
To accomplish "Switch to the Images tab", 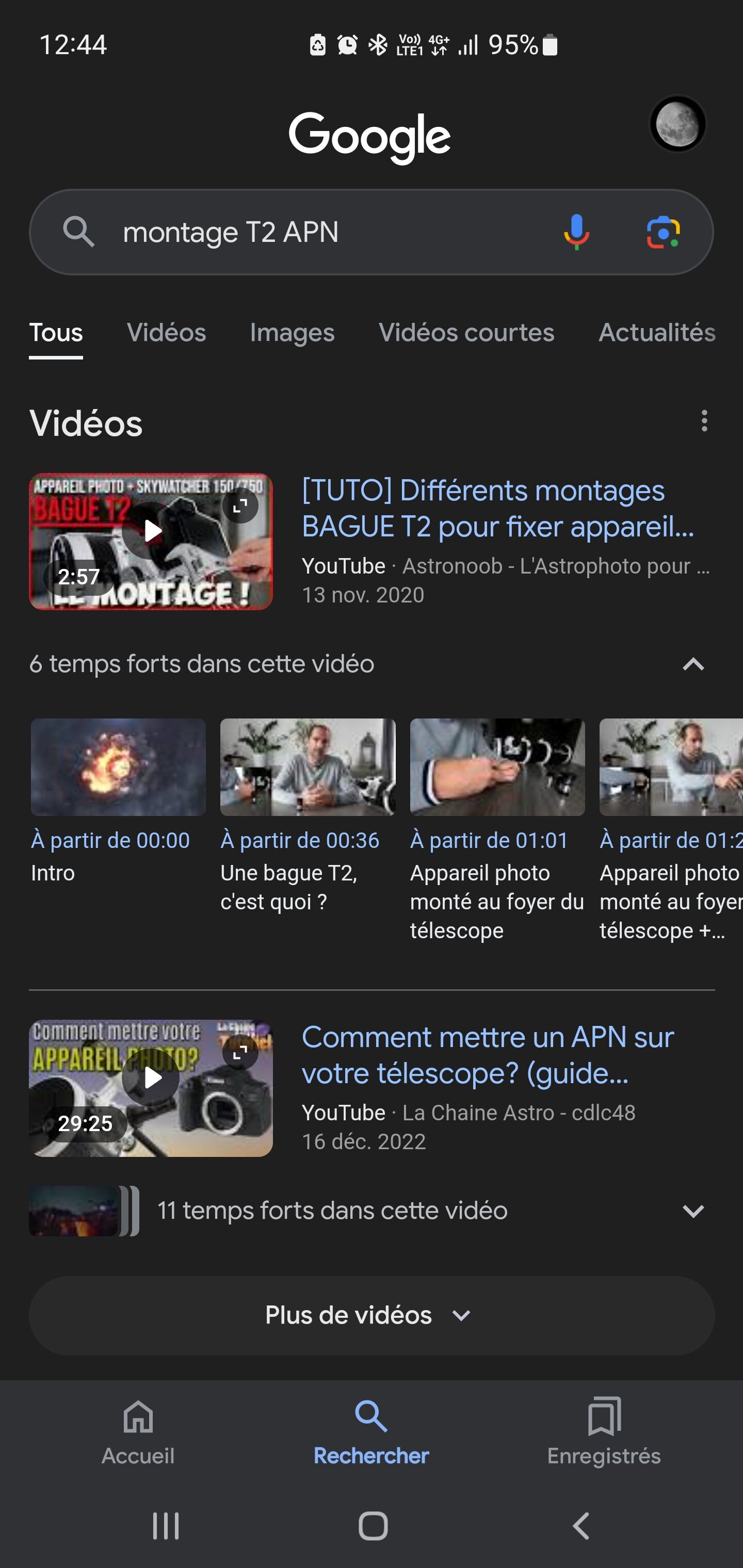I will 292,333.
